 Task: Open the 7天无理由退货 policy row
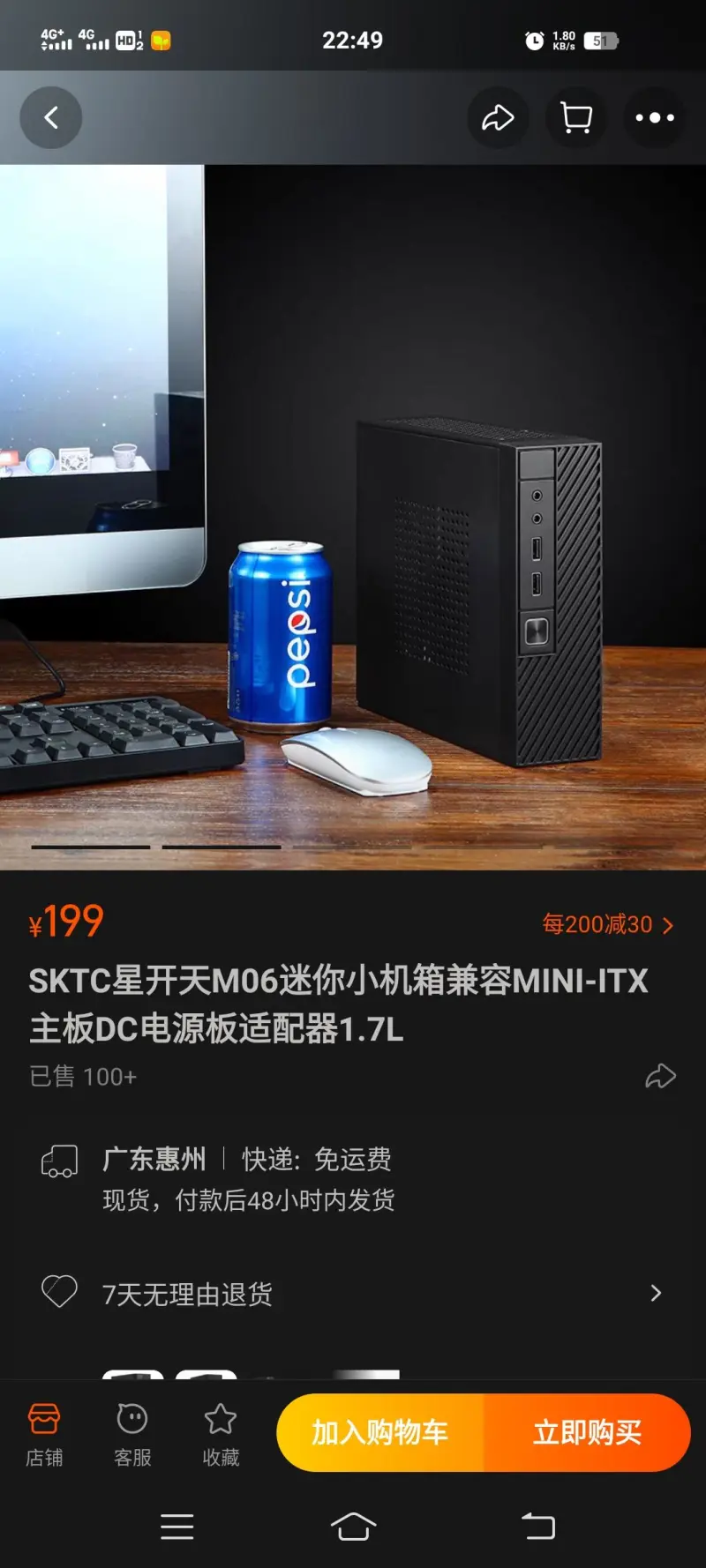(353, 1294)
